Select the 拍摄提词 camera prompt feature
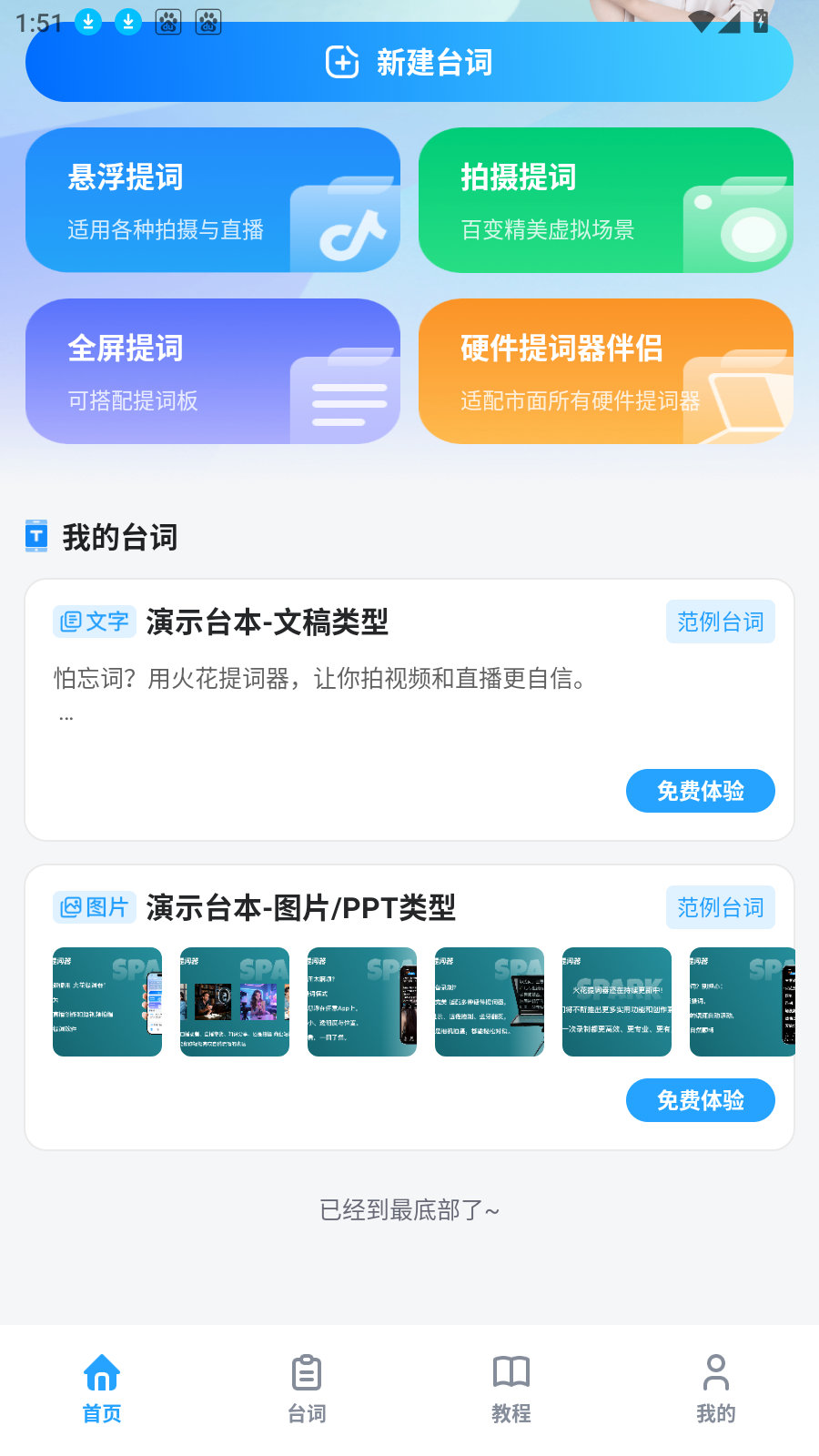819x1456 pixels. click(605, 200)
